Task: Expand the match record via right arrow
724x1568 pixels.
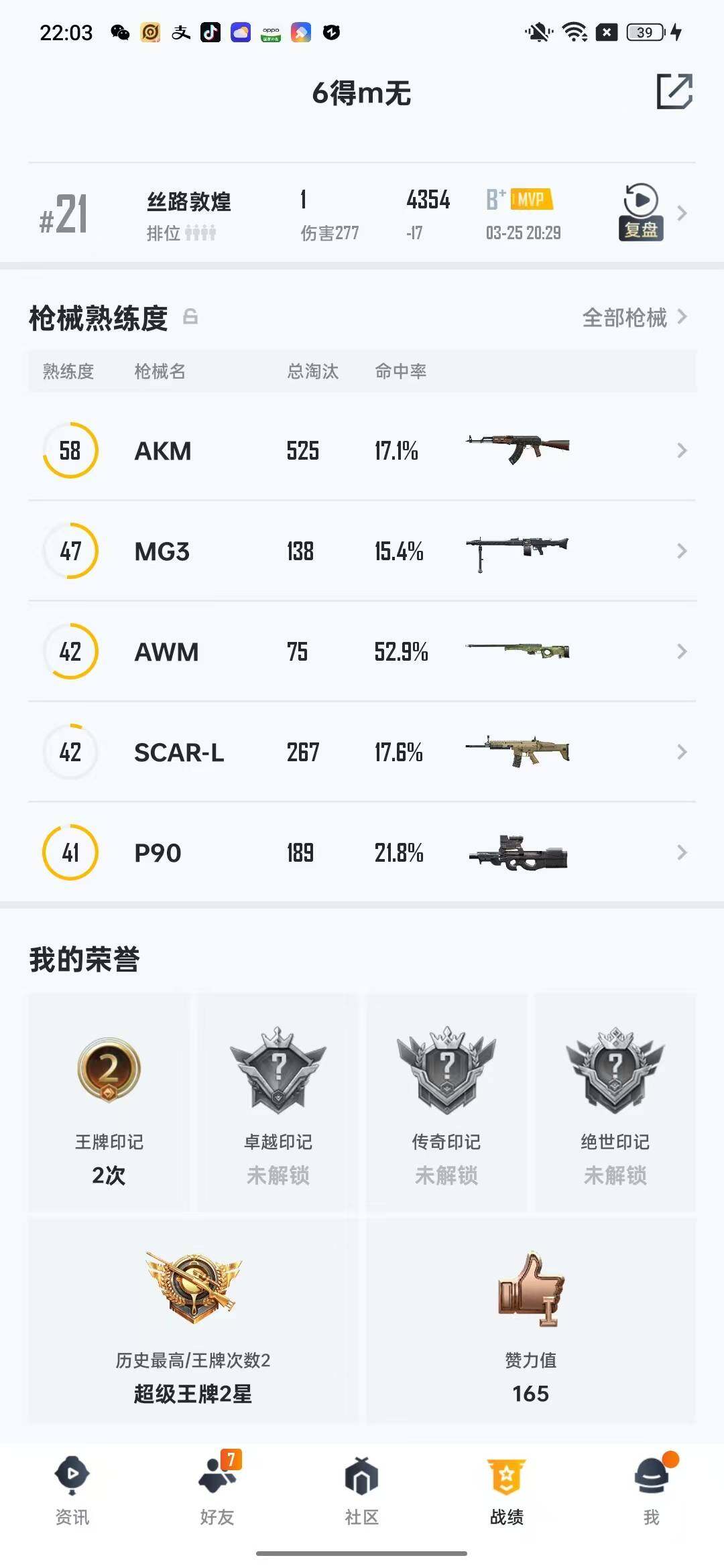Action: 682,213
